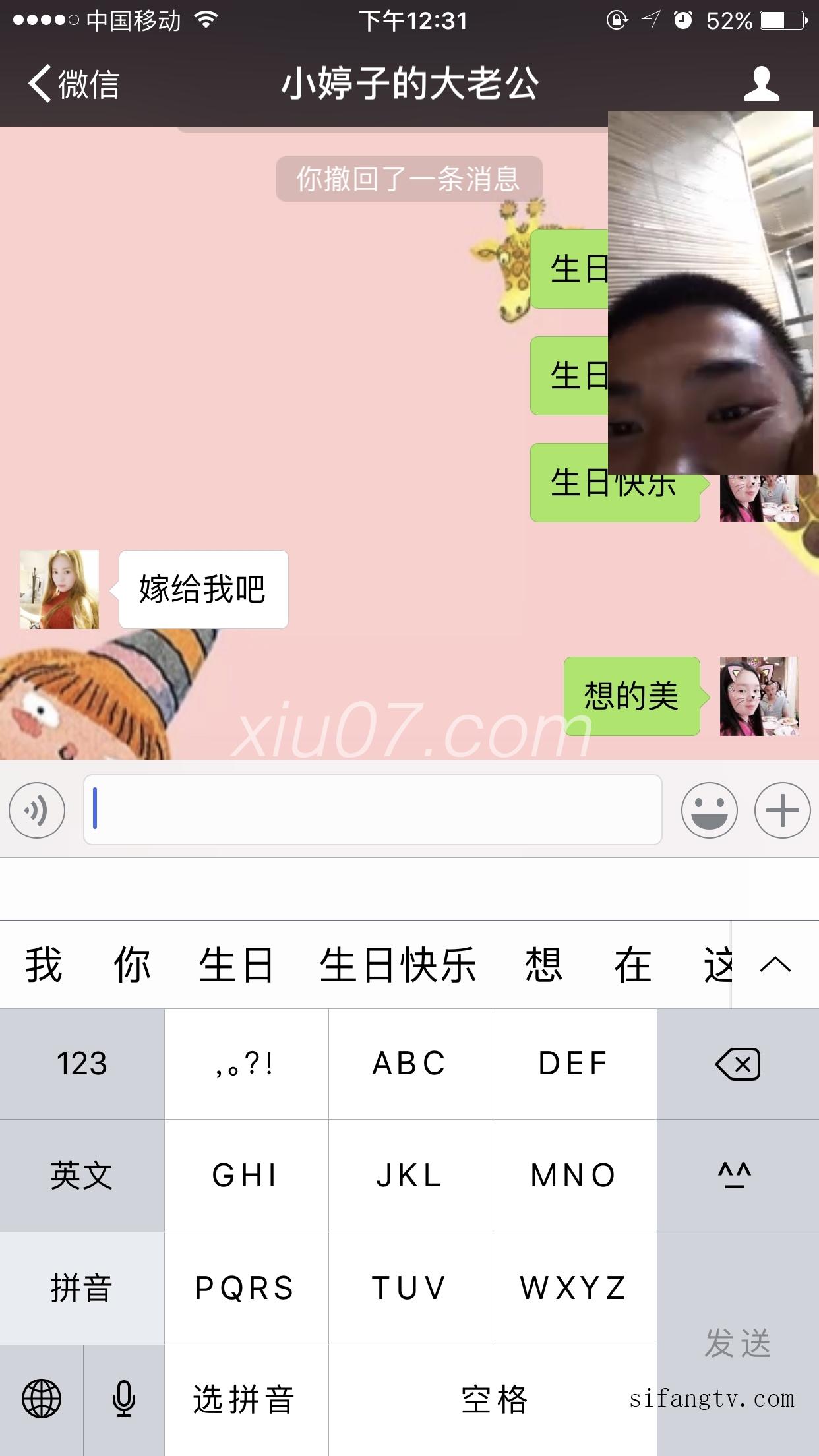Image resolution: width=819 pixels, height=1456 pixels.
Task: Switch keyboard to 123 numbers
Action: click(82, 1064)
